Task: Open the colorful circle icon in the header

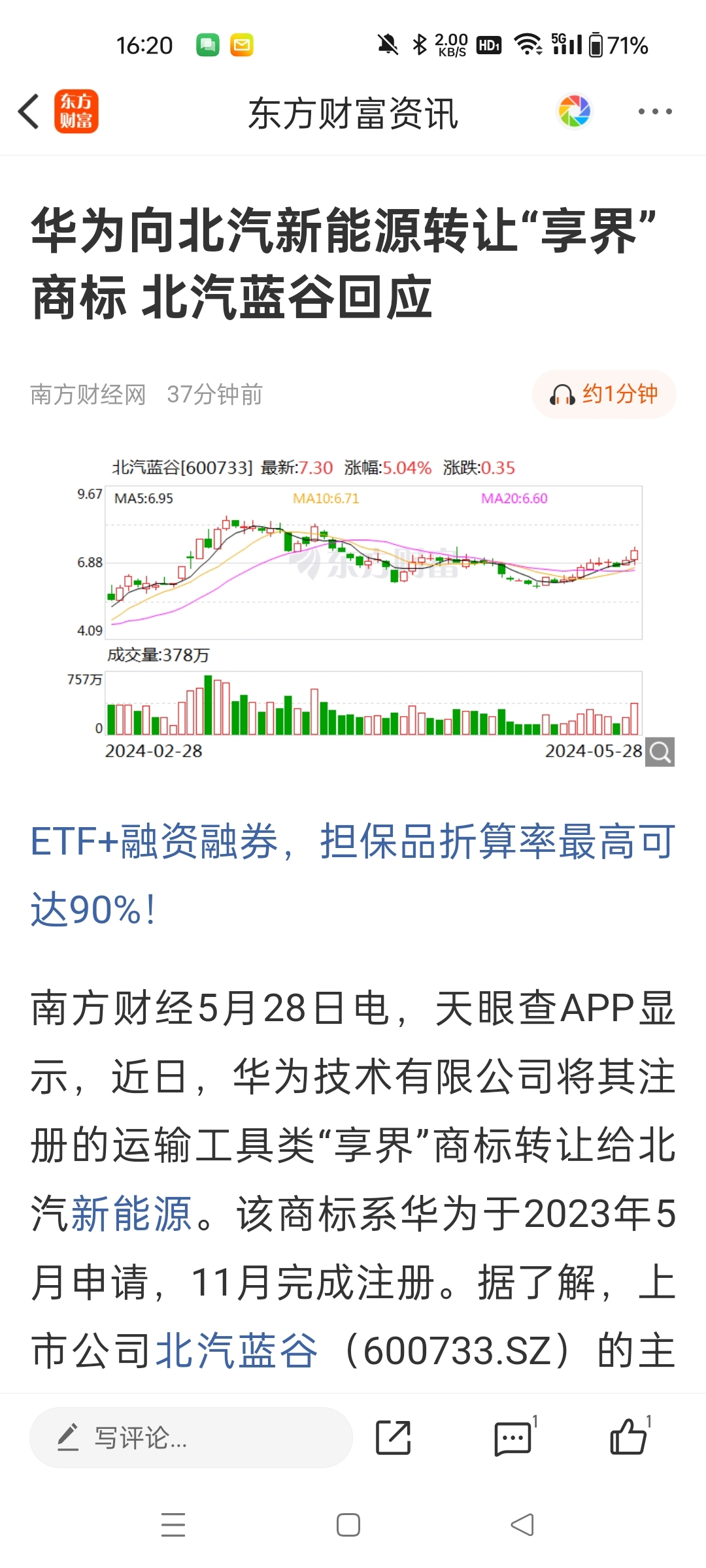Action: tap(574, 110)
